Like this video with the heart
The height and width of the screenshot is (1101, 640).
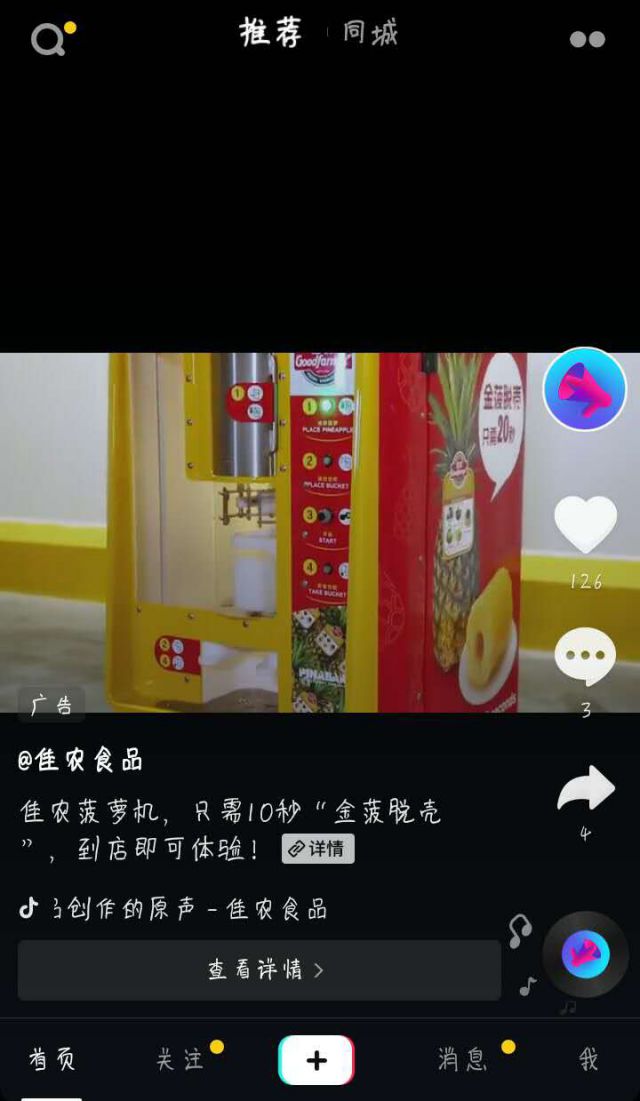(x=586, y=524)
